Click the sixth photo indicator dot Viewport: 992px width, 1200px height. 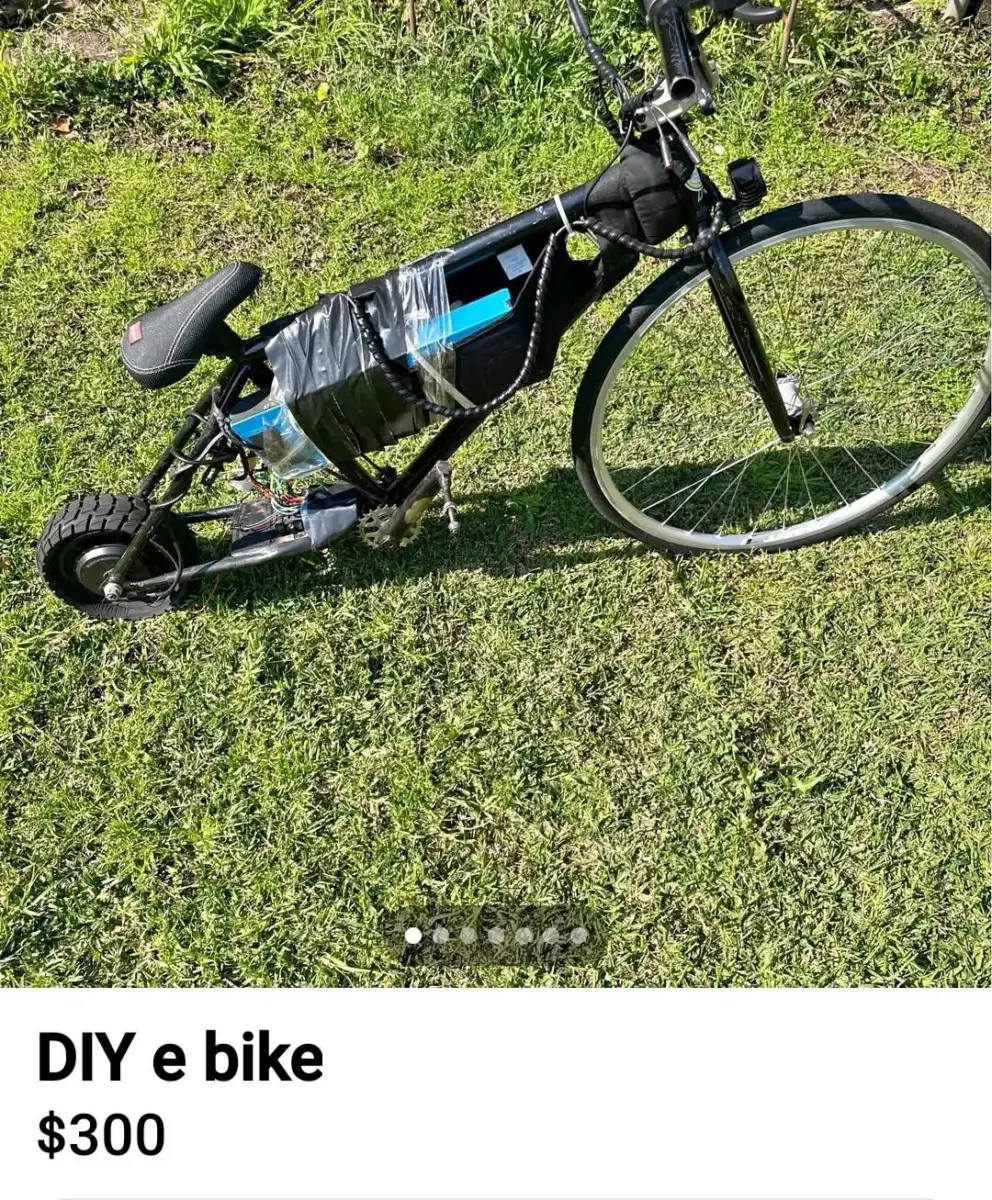[x=550, y=936]
